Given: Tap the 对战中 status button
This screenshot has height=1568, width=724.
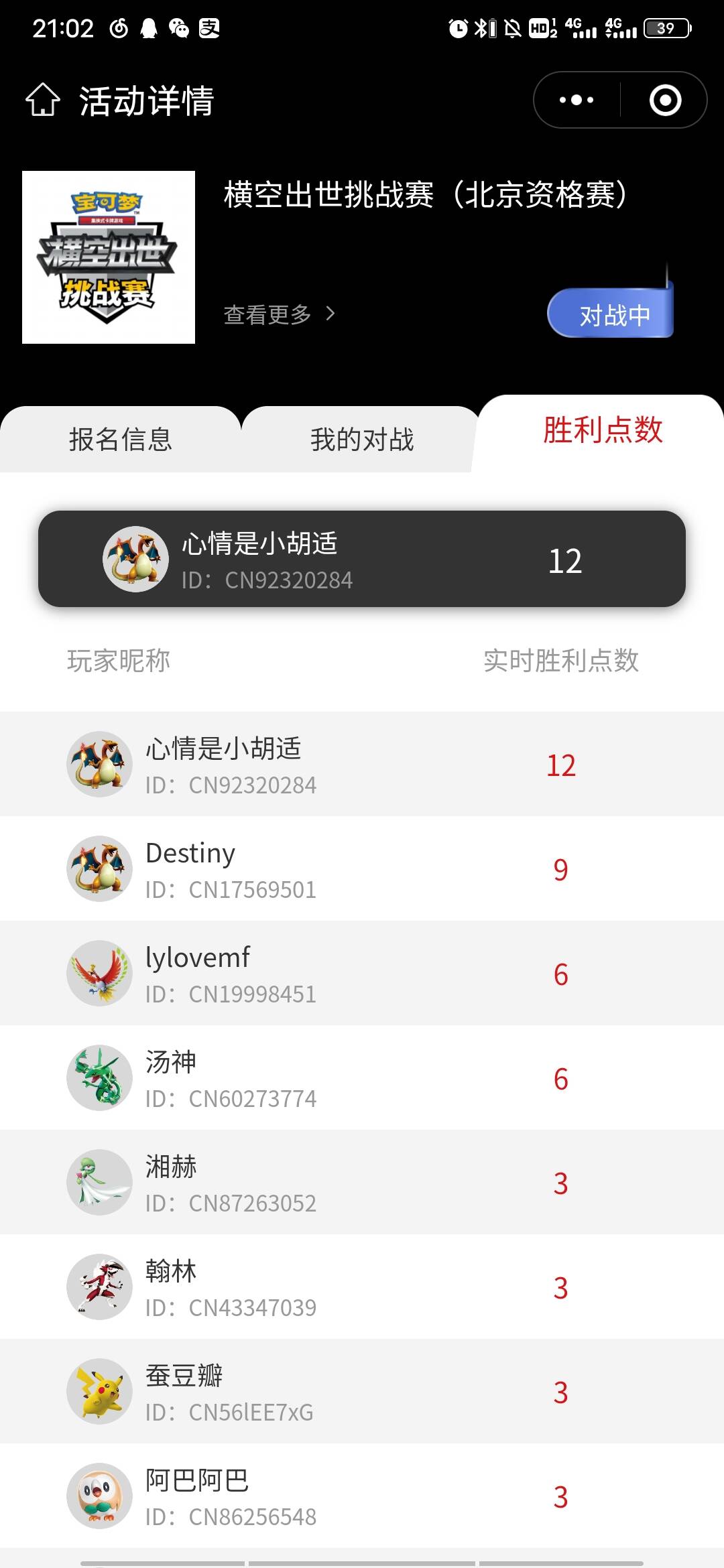Looking at the screenshot, I should [x=611, y=314].
